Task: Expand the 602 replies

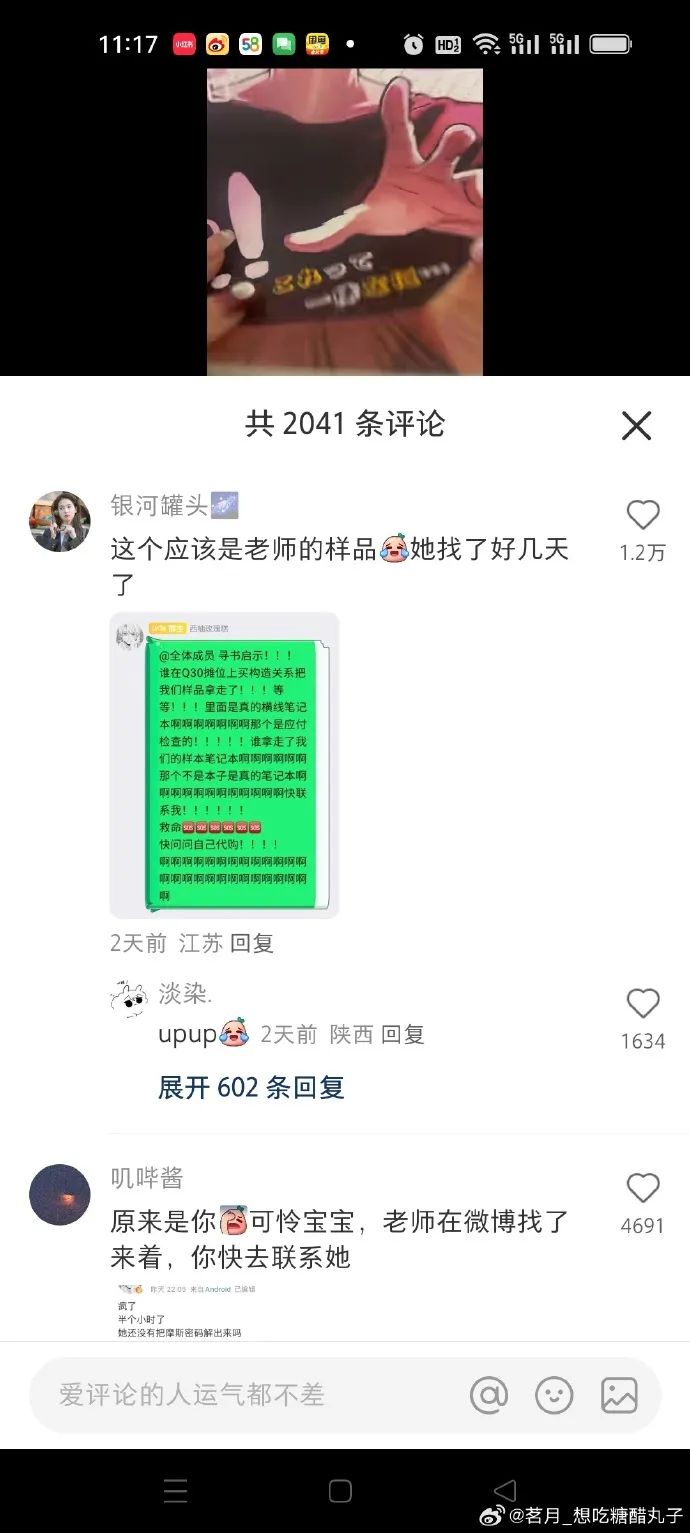Action: 251,1087
